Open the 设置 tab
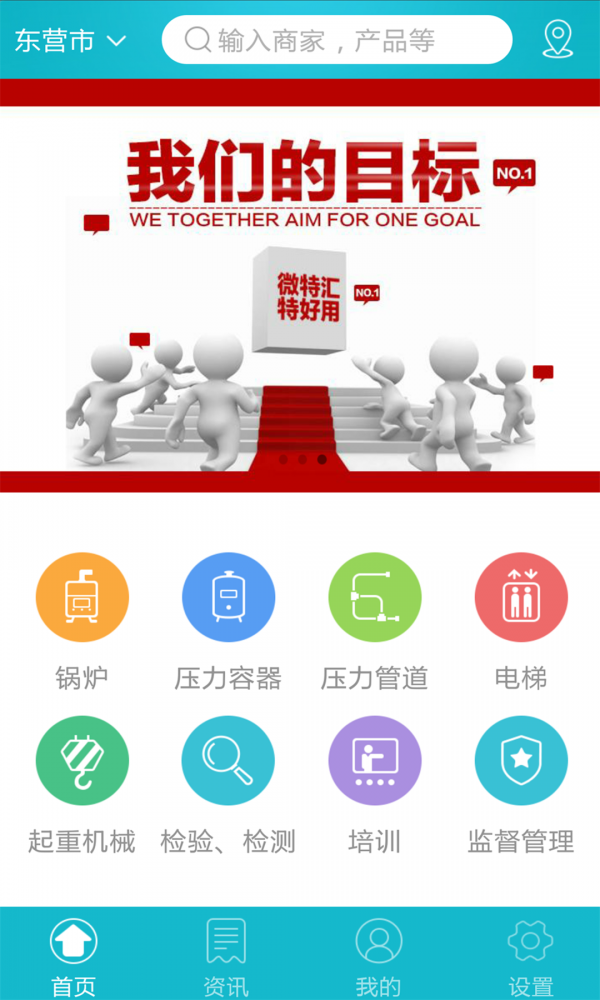600x1000 pixels. tap(530, 955)
